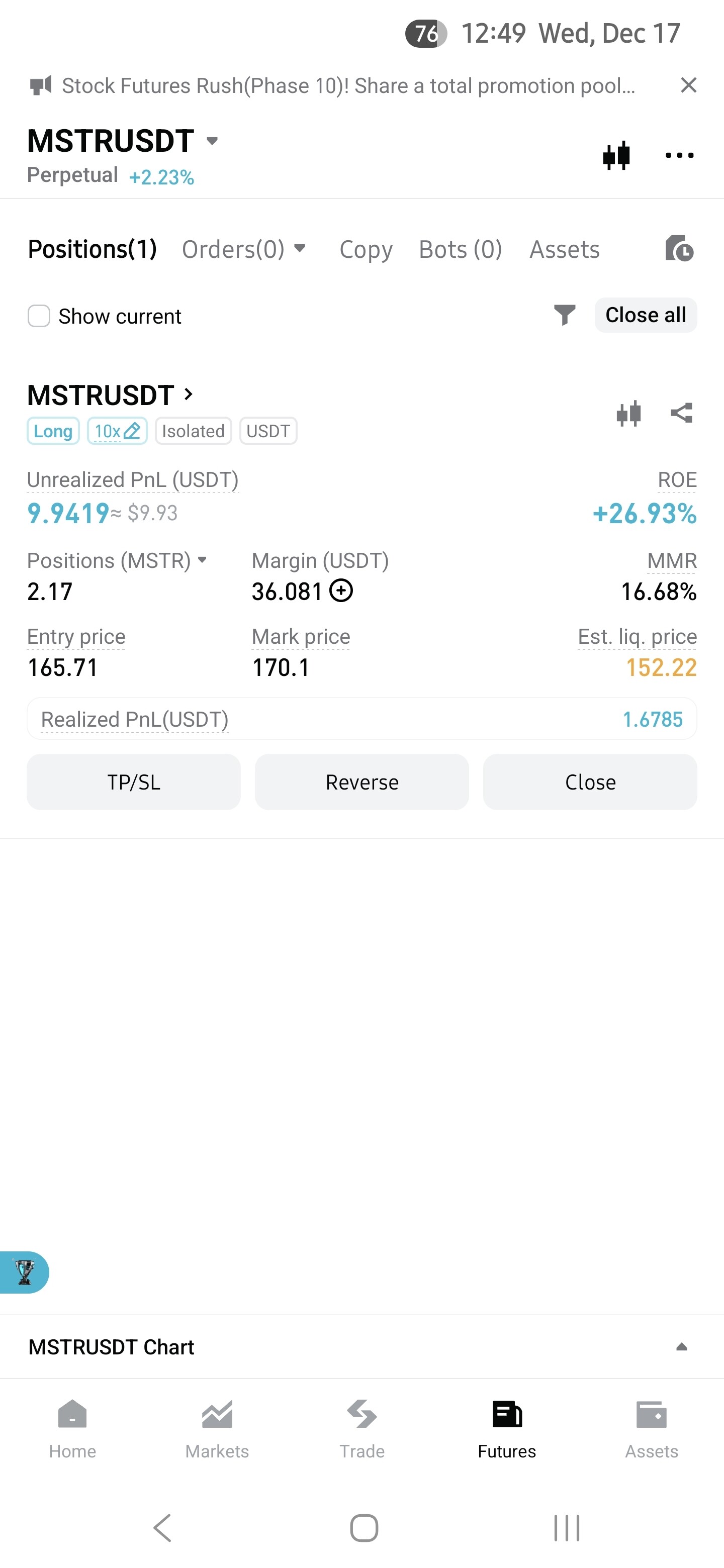Open the MSTRUSDT pair selector dropdown
Viewport: 724px width, 1568px height.
click(x=212, y=141)
